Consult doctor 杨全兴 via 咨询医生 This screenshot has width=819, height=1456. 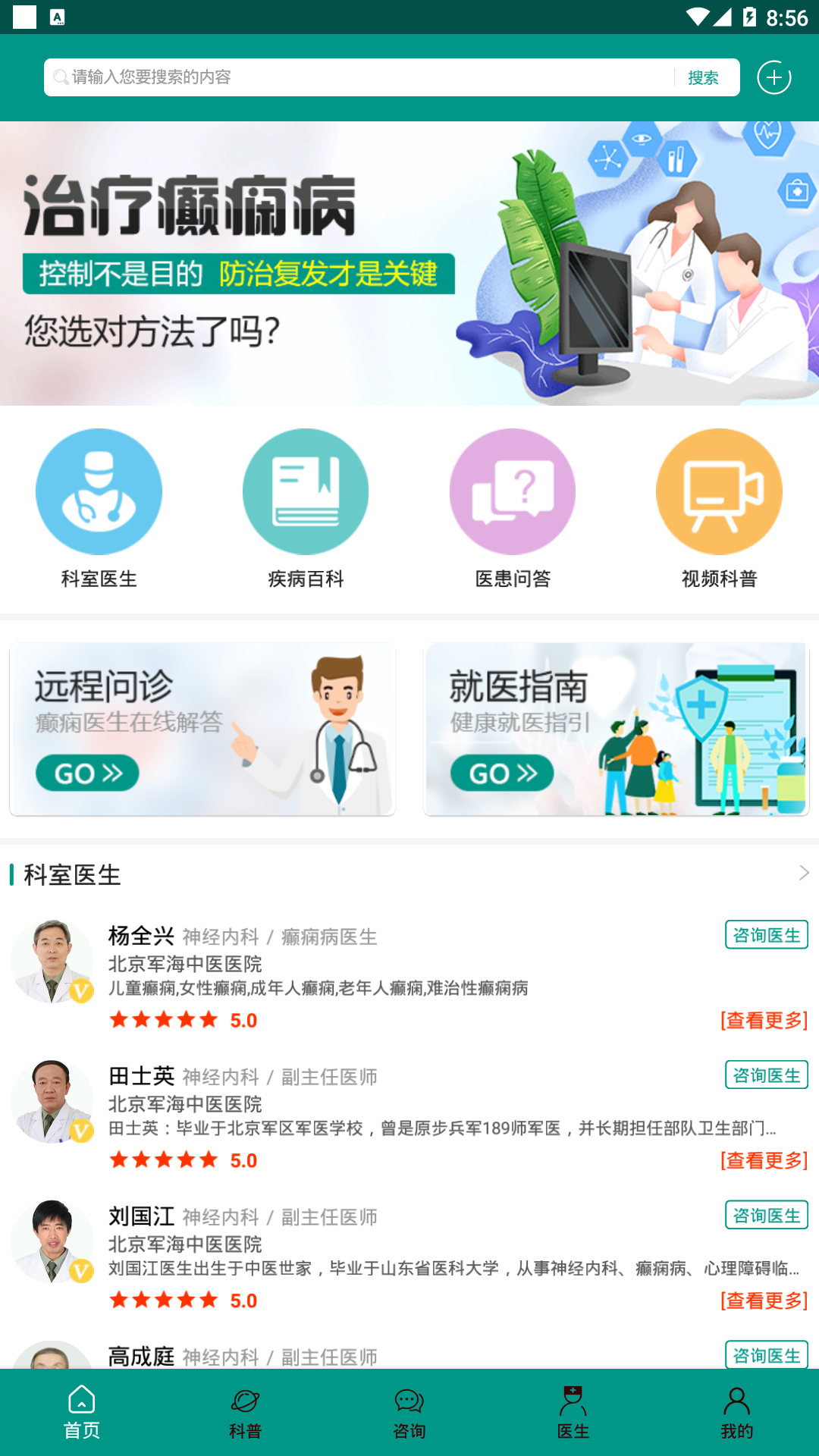coord(767,935)
